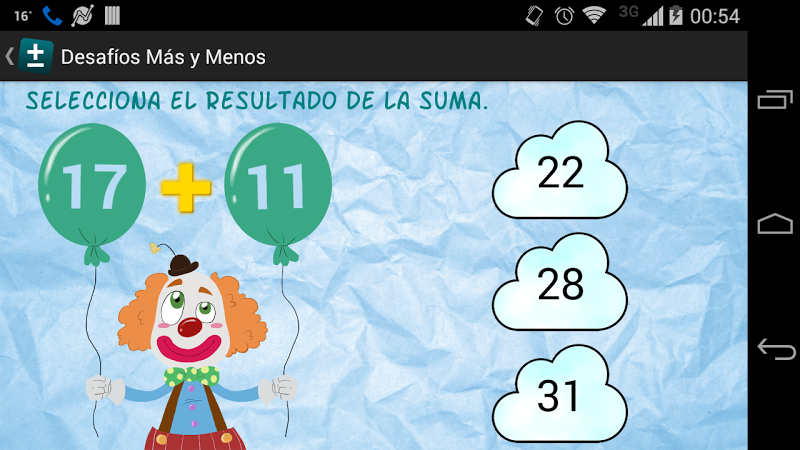The height and width of the screenshot is (450, 800).
Task: Select the cloud answer 22
Action: click(x=560, y=172)
